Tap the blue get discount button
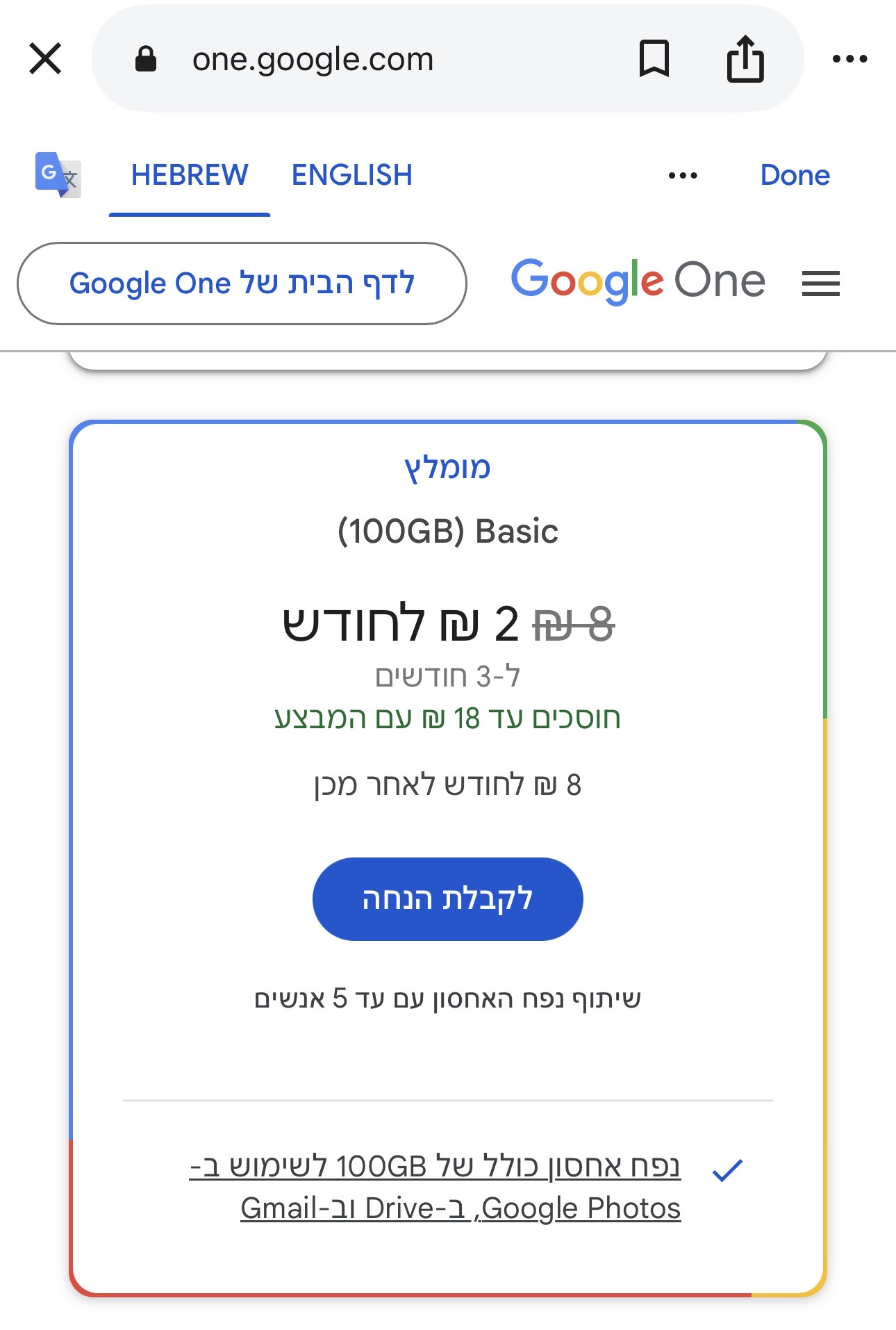 click(447, 898)
